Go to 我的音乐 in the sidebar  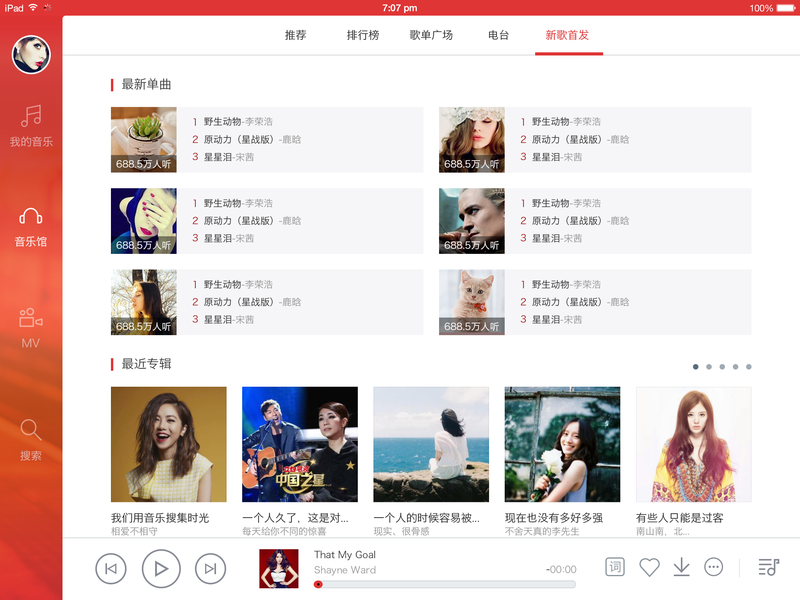(x=31, y=125)
